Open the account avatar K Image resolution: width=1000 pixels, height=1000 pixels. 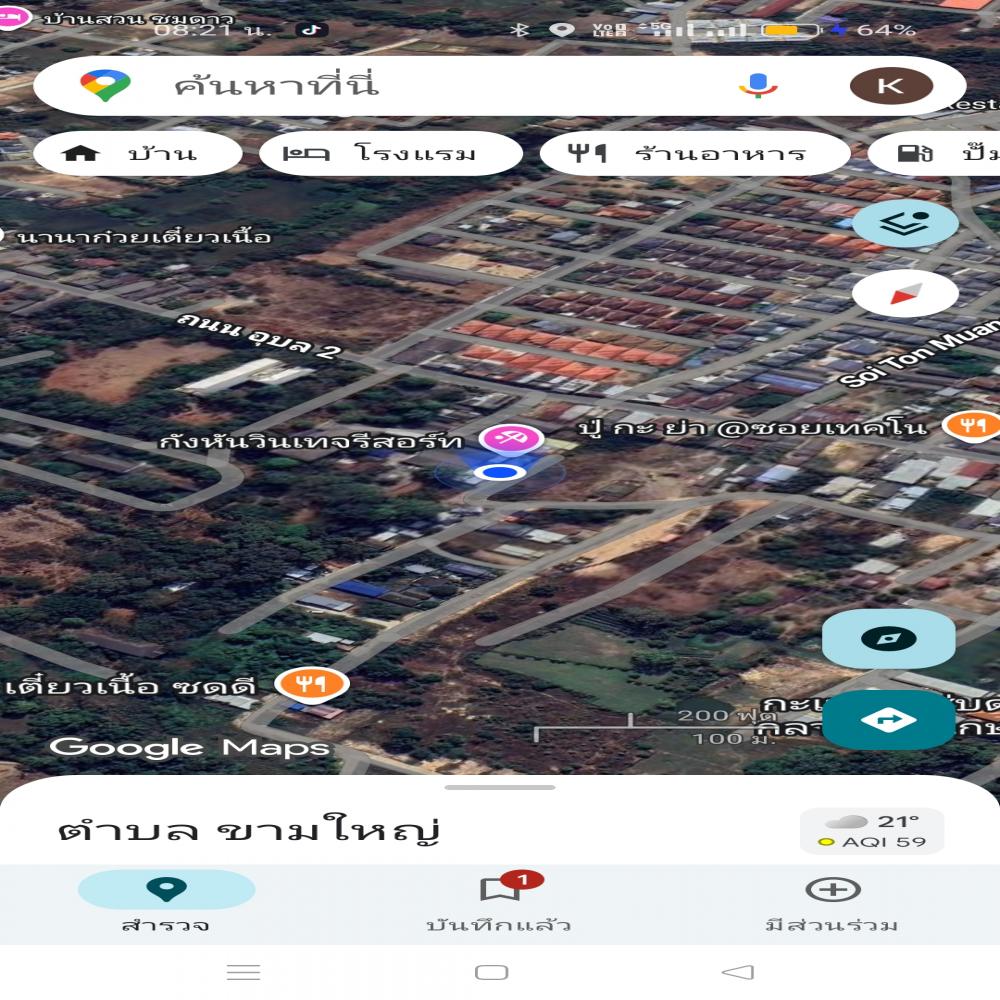[890, 85]
